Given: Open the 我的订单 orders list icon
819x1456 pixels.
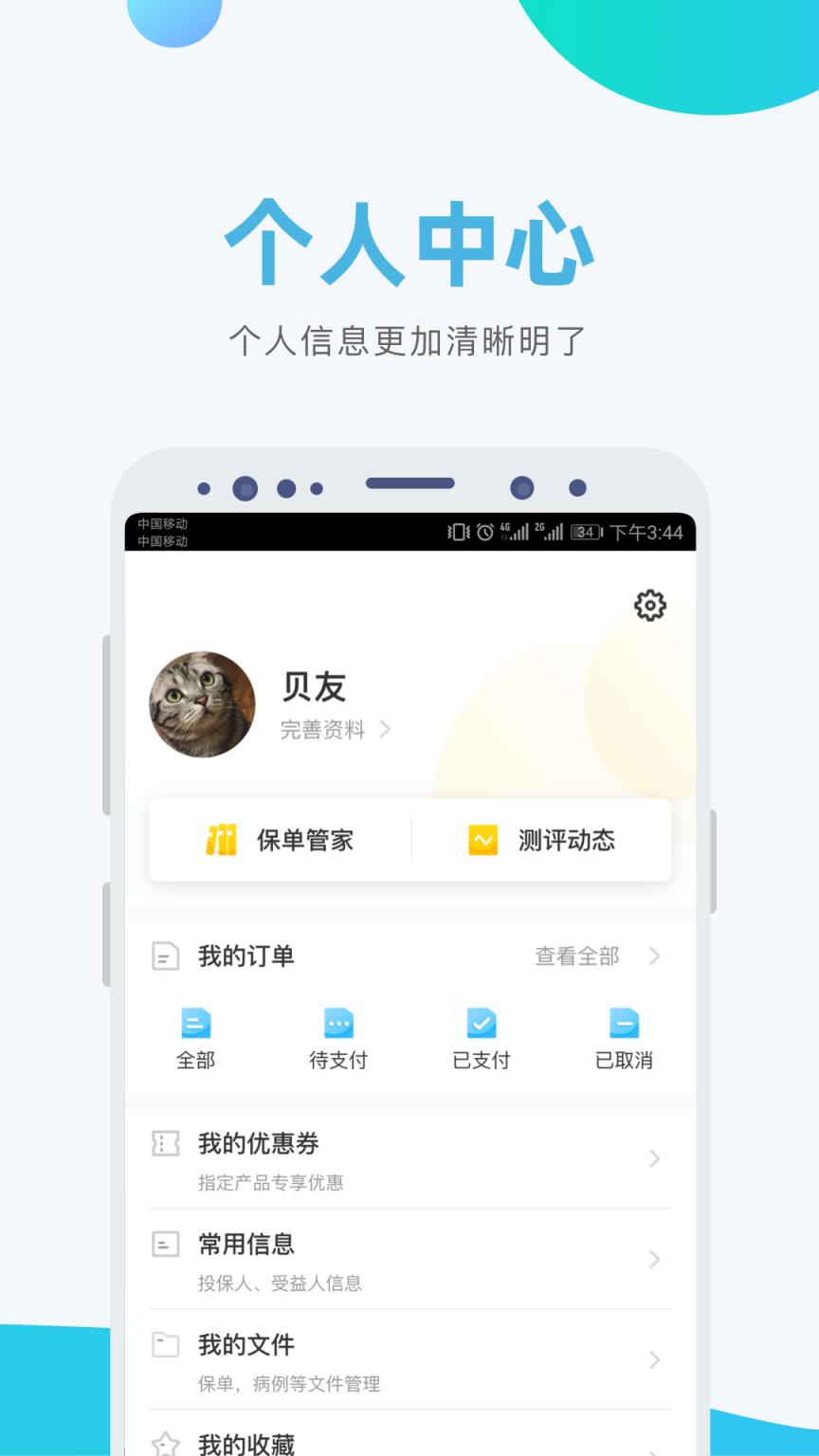Looking at the screenshot, I should click(x=166, y=956).
